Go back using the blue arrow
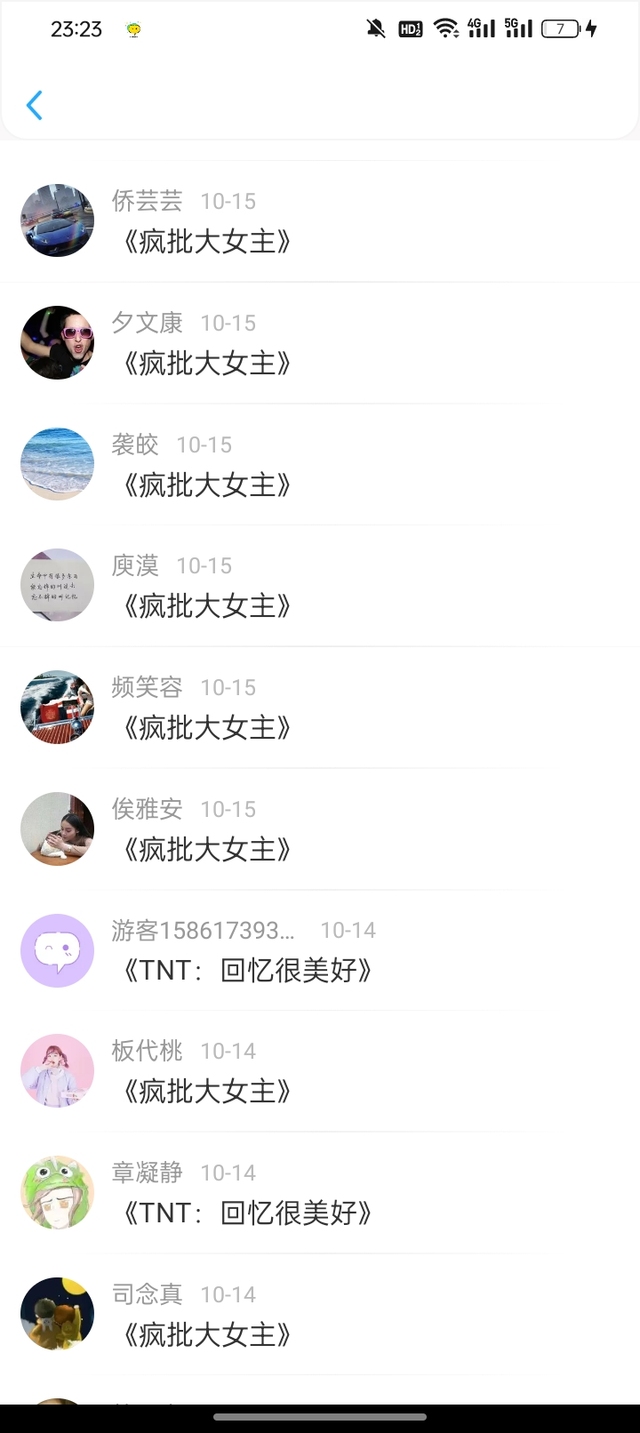Screen dimensions: 640x1433 (34, 105)
